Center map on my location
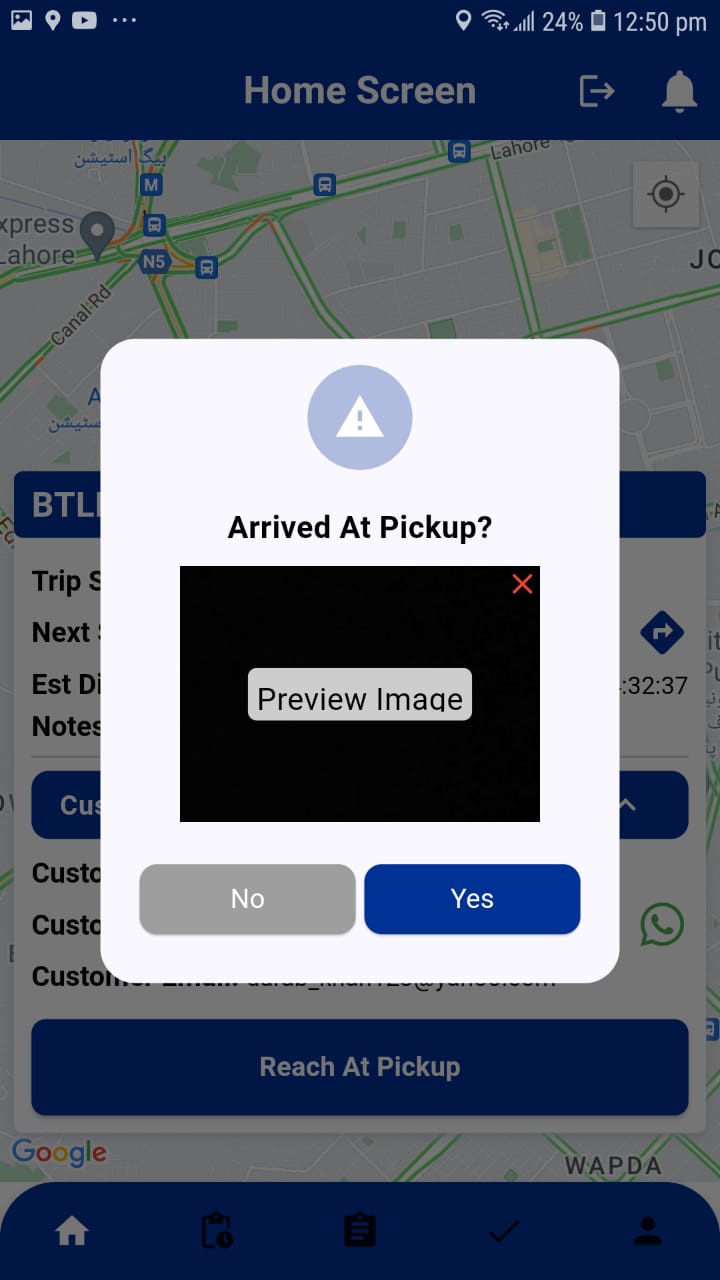This screenshot has height=1280, width=720. [x=665, y=194]
